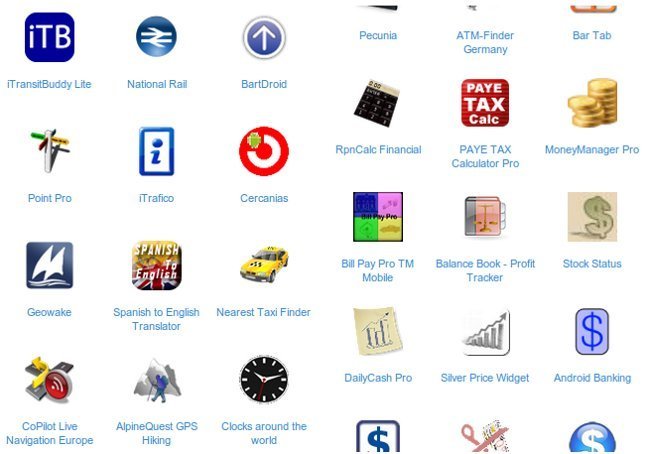Viewport: 650px width, 454px height.
Task: Open RpnCalc Financial app
Action: click(x=378, y=103)
